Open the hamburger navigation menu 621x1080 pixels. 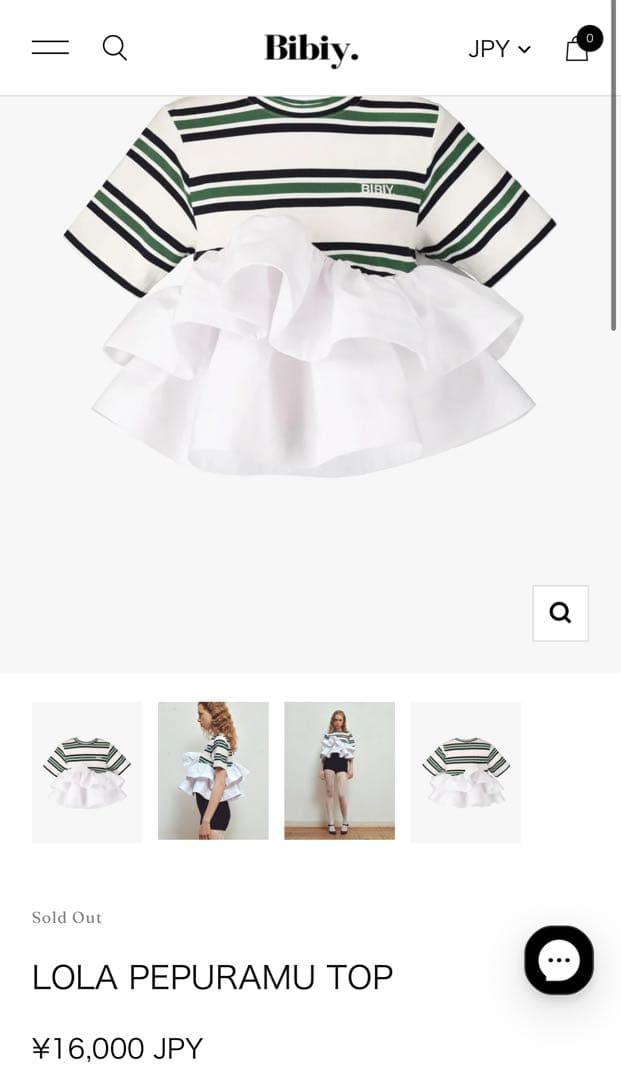(x=50, y=47)
